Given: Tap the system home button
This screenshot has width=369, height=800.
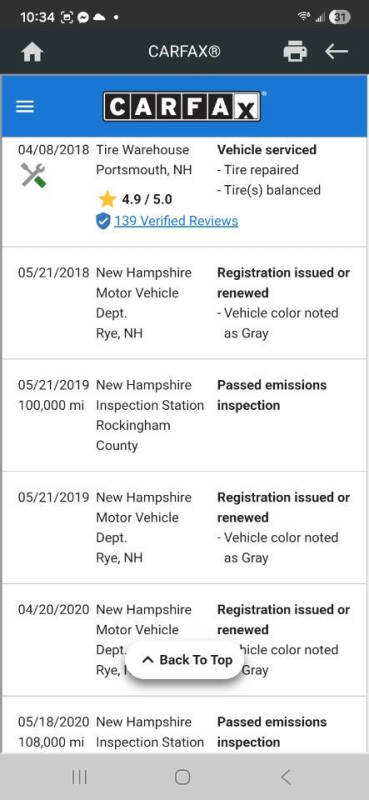Looking at the screenshot, I should coord(183,777).
